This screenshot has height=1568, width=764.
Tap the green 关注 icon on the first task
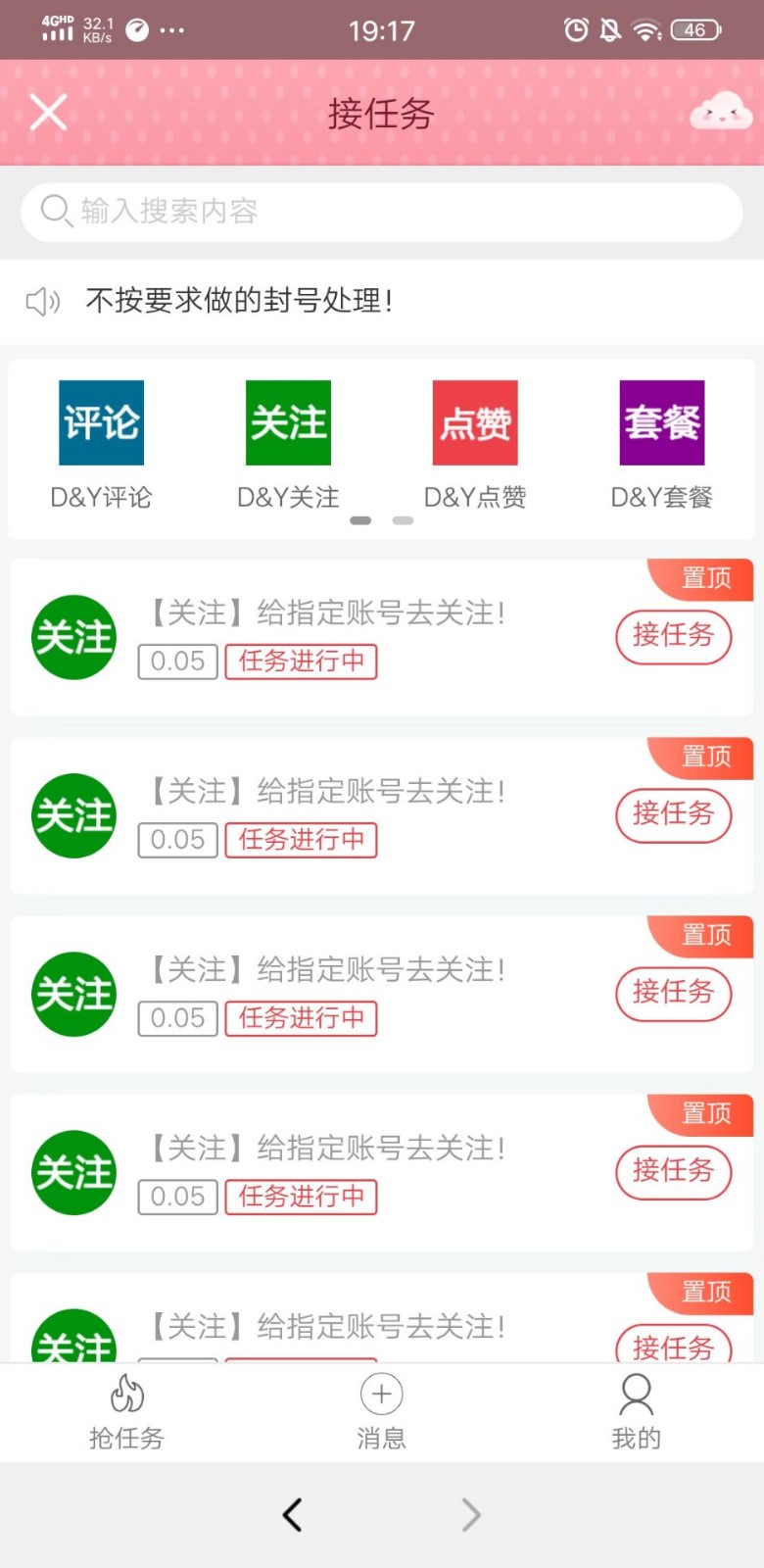click(73, 637)
